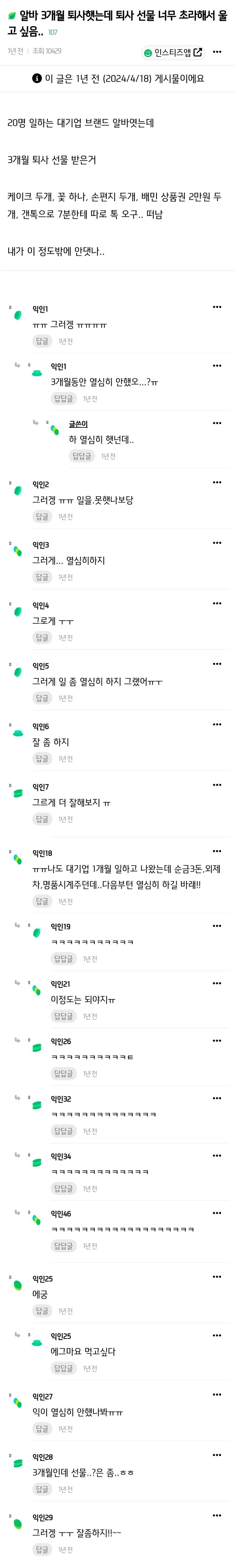
Task: Reply to 익인27's comment using 답글
Action: (42, 1429)
